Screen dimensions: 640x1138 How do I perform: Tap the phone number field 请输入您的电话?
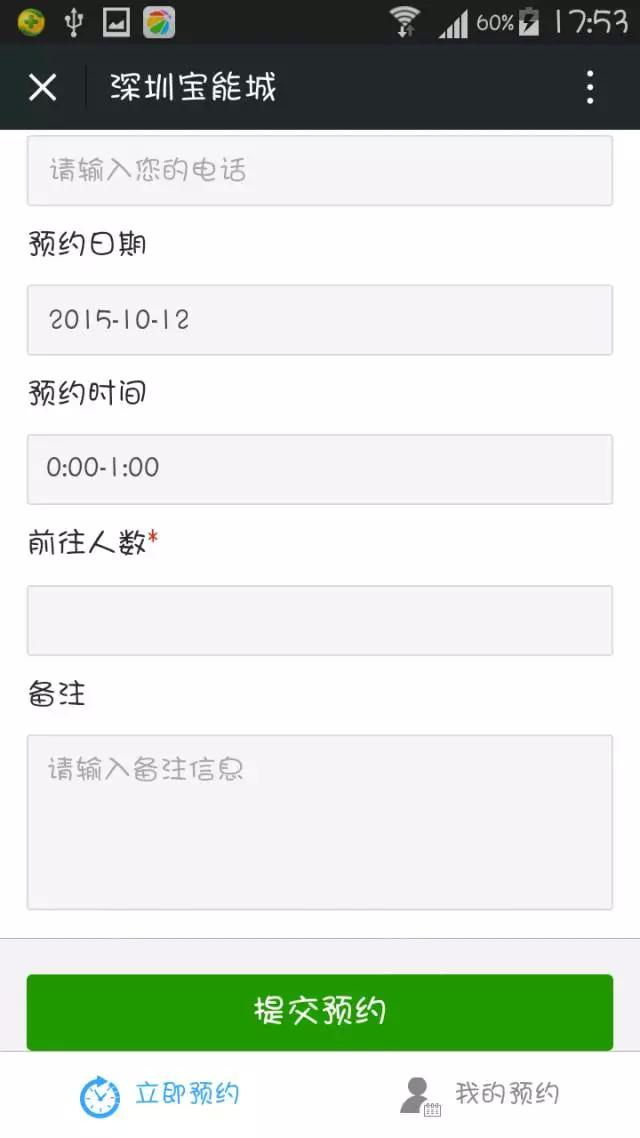(x=320, y=171)
